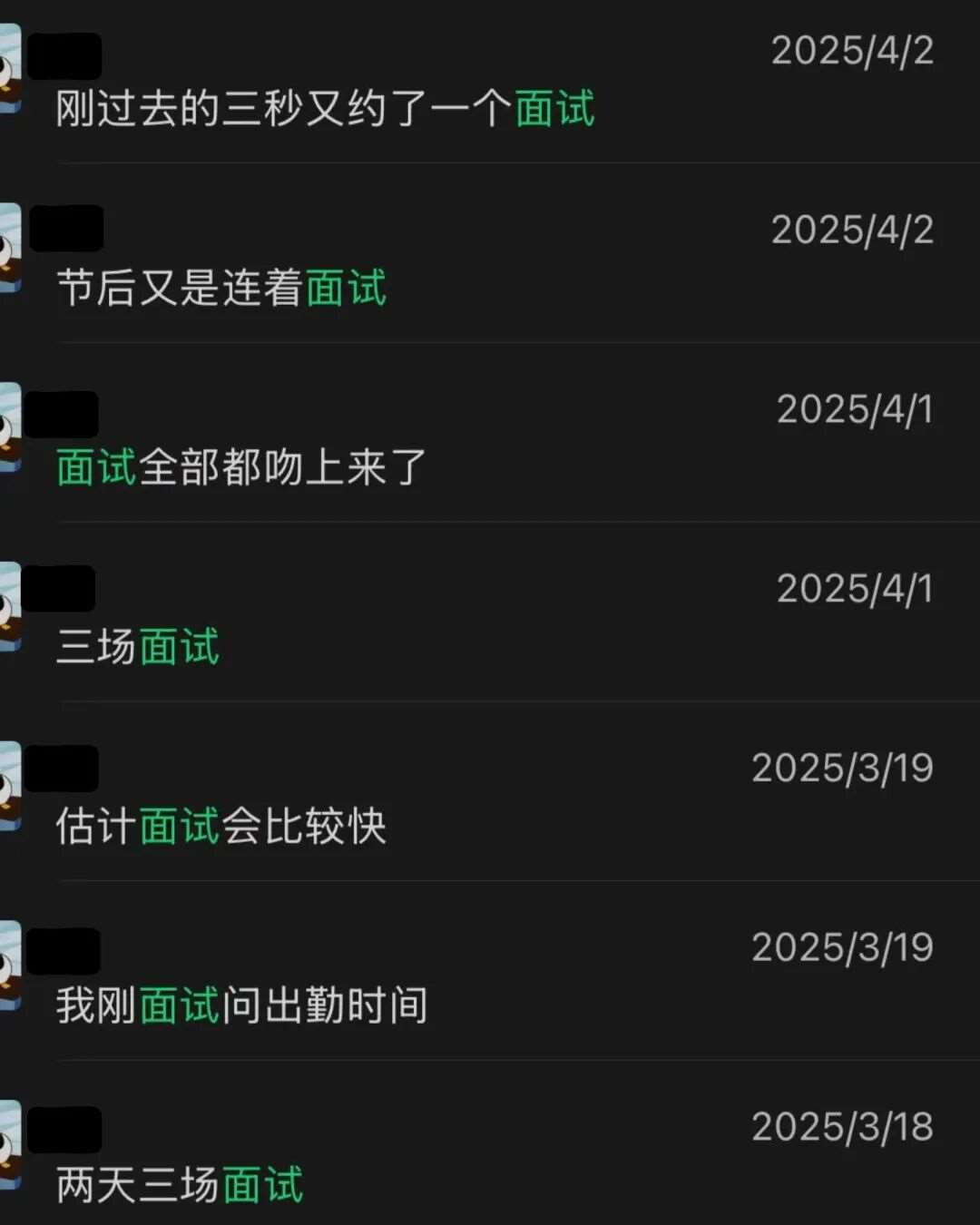Go to the message 两天三场面试
This screenshot has width=980, height=1225.
180,1185
